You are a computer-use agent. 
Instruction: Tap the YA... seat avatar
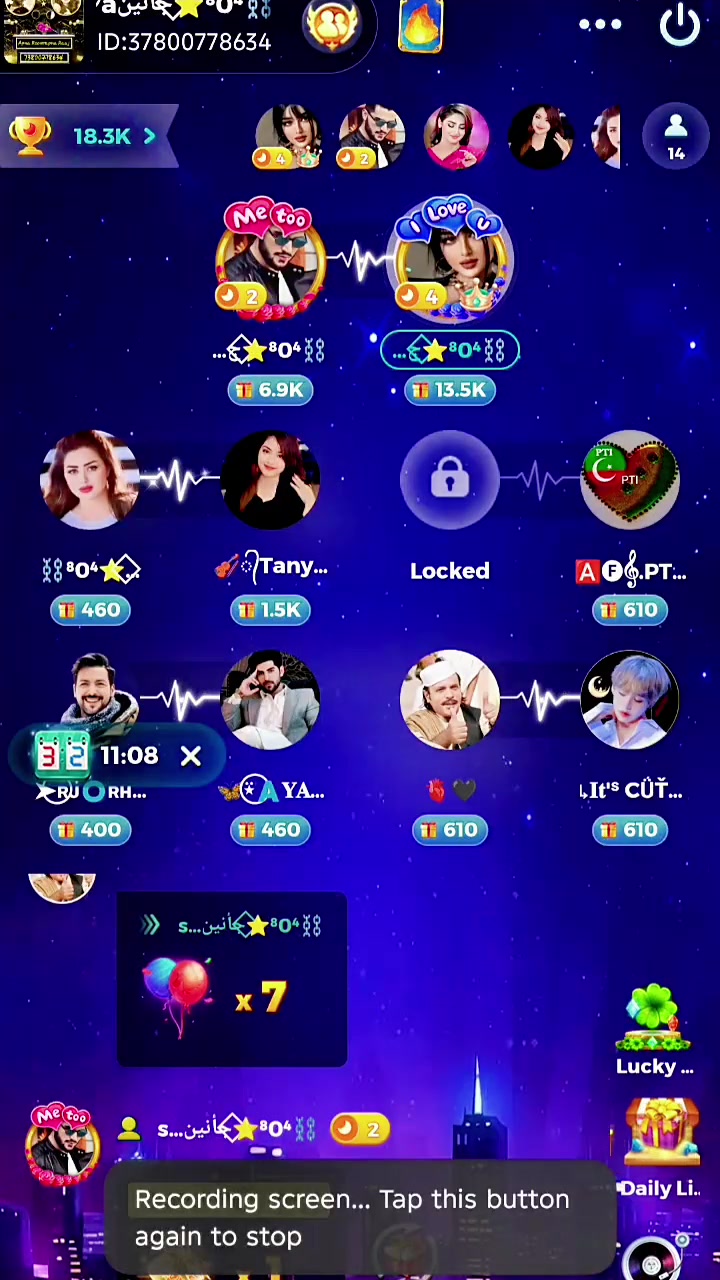point(270,700)
